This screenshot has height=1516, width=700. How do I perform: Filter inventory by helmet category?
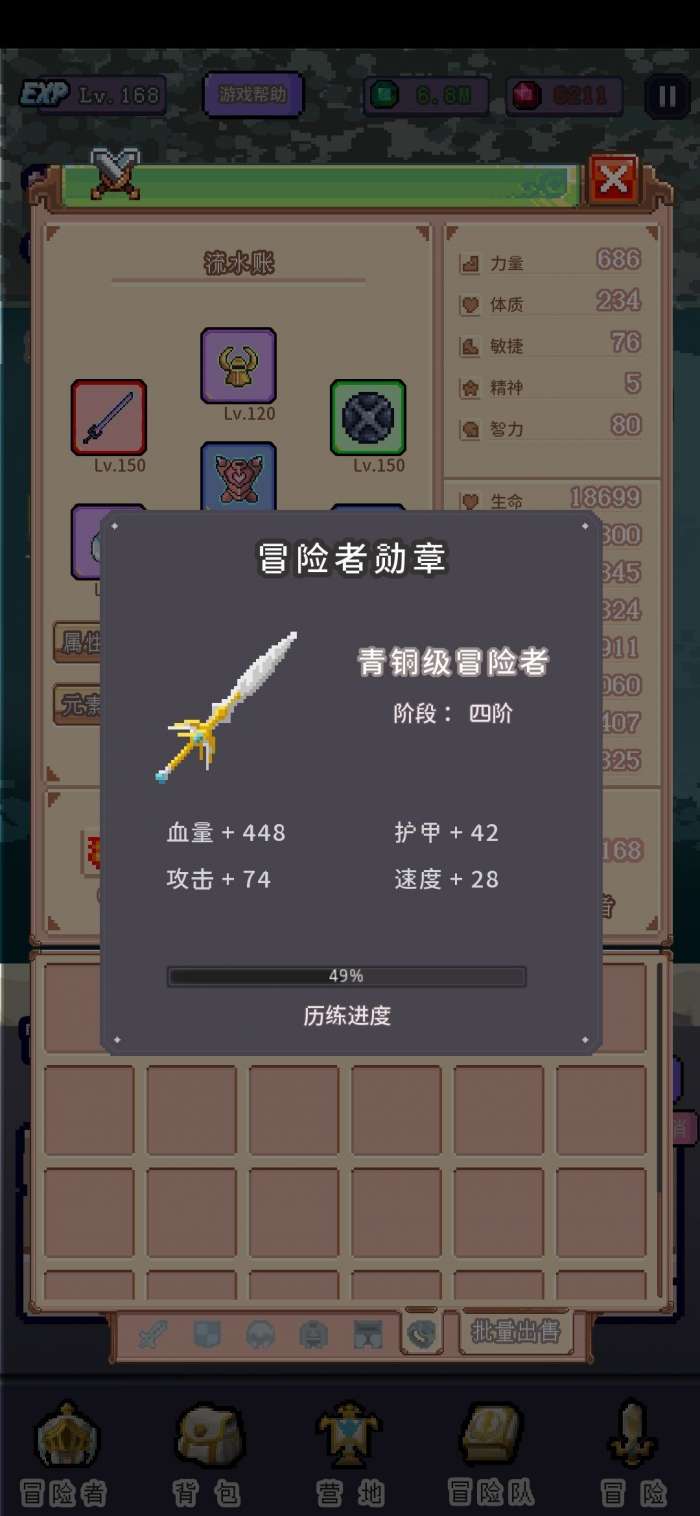coord(260,1334)
